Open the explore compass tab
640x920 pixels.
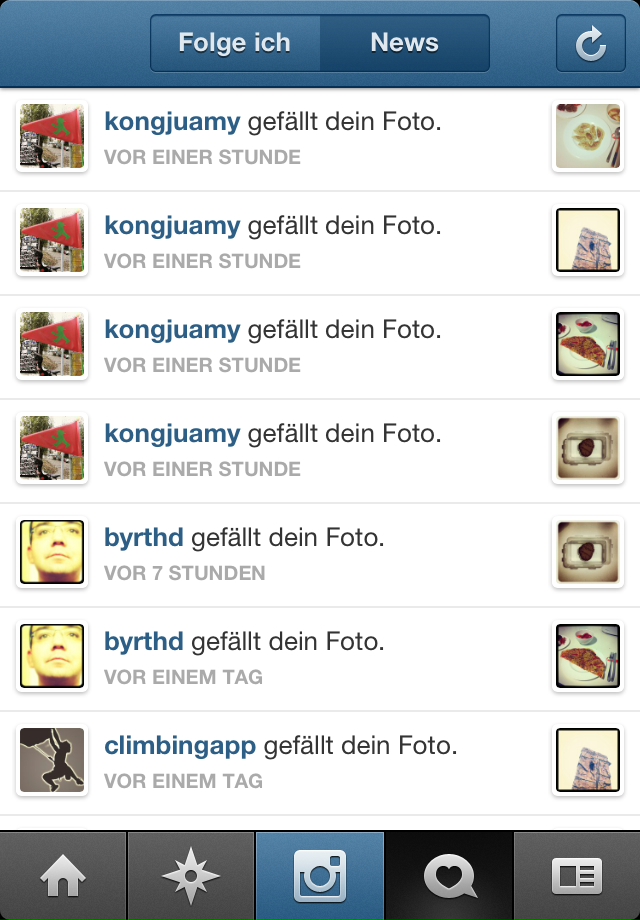coord(191,876)
